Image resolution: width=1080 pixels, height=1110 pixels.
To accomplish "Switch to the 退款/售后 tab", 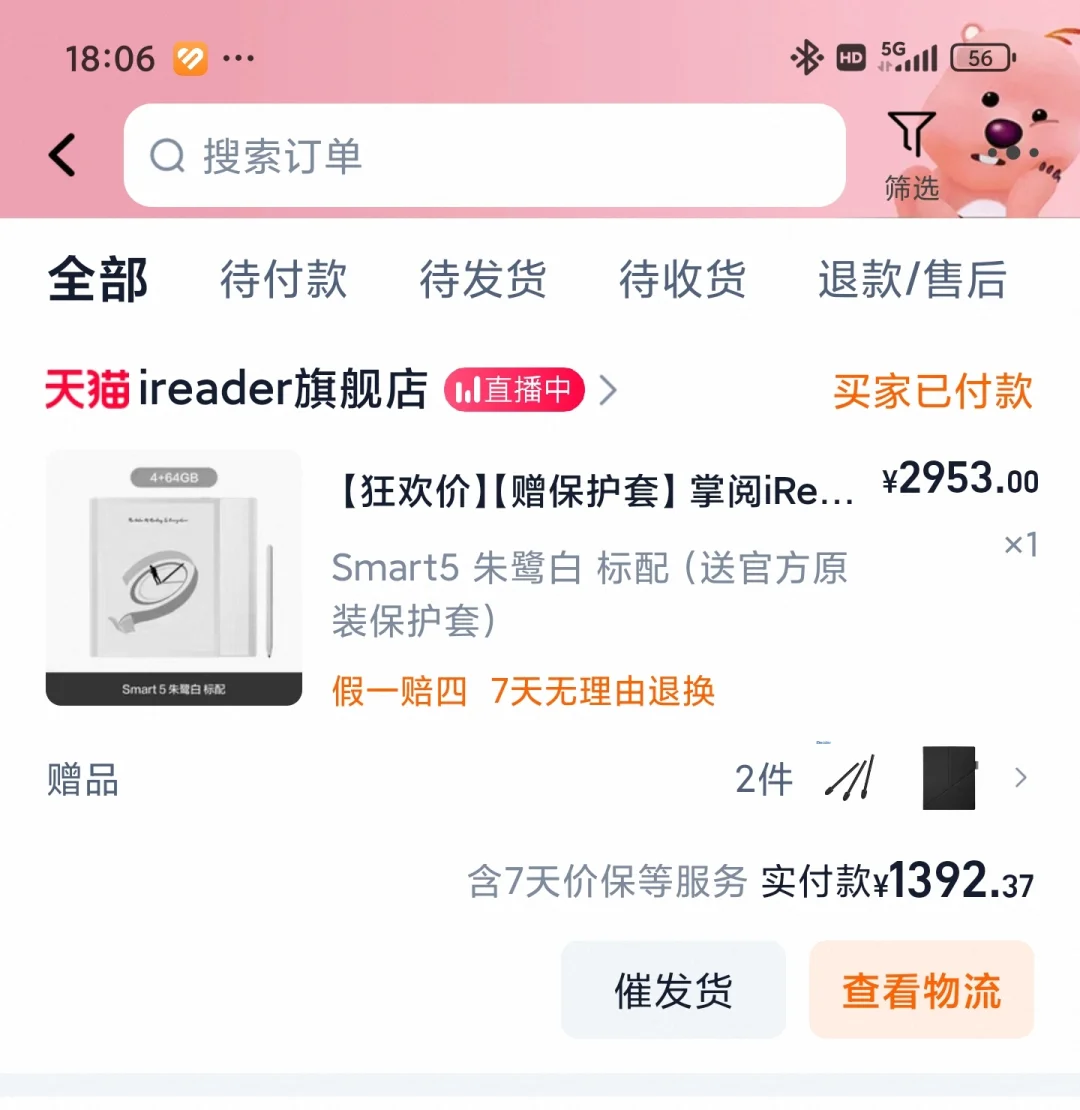I will pos(911,280).
